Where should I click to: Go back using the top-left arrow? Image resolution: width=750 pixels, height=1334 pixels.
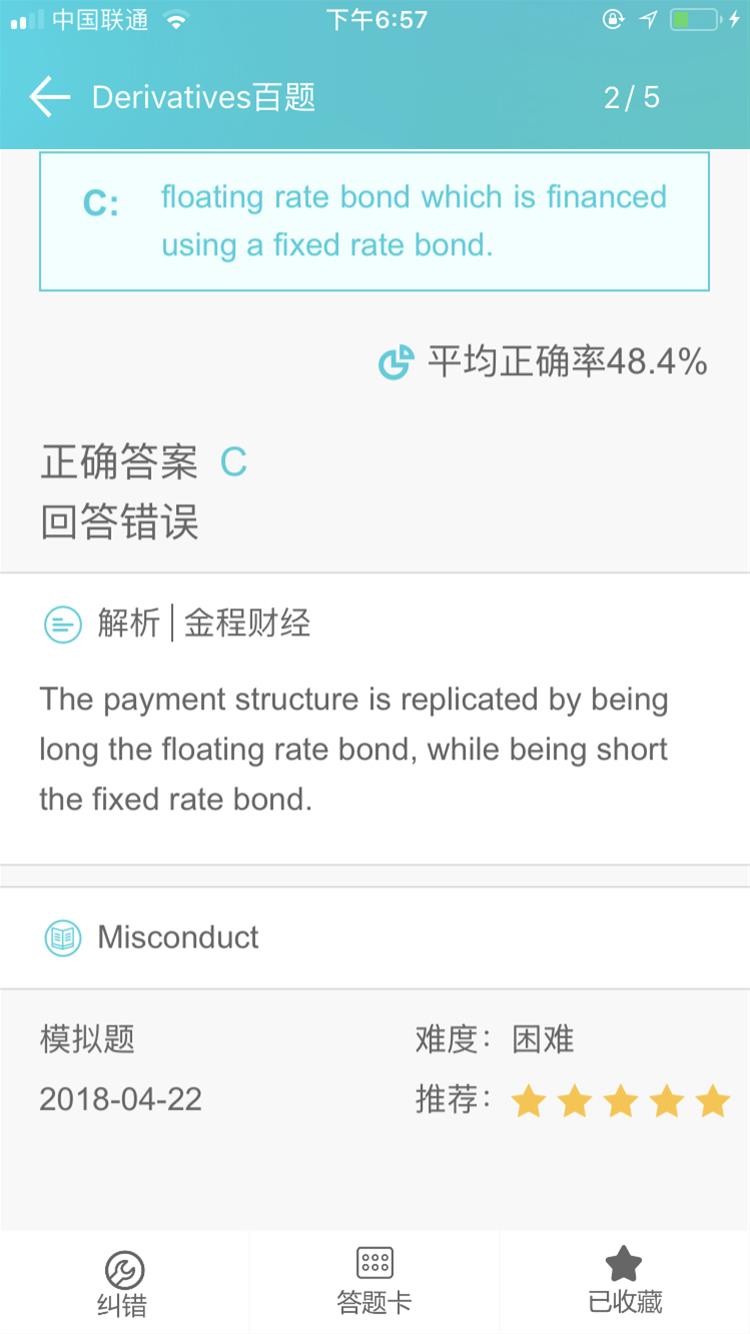[x=50, y=97]
